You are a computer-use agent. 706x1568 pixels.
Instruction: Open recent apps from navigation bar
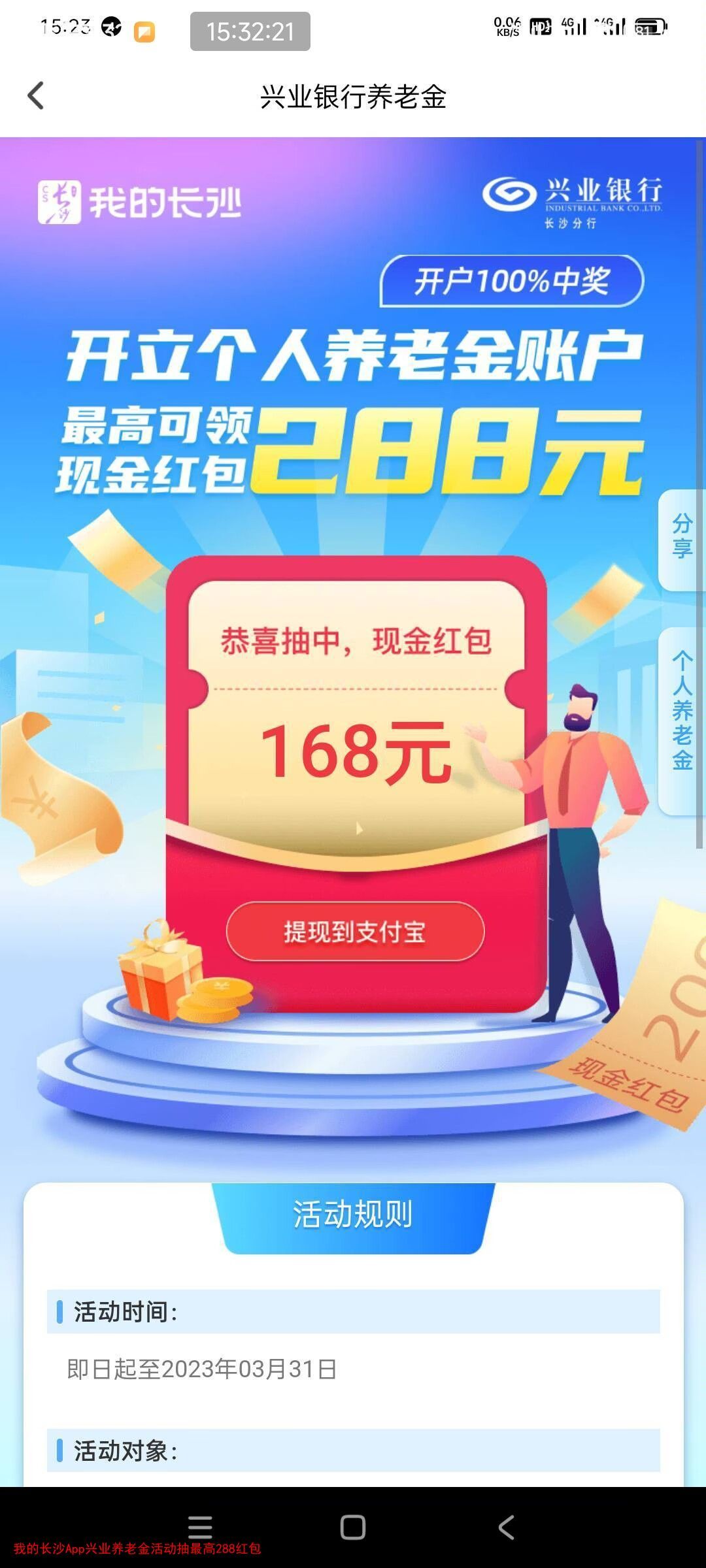200,1527
